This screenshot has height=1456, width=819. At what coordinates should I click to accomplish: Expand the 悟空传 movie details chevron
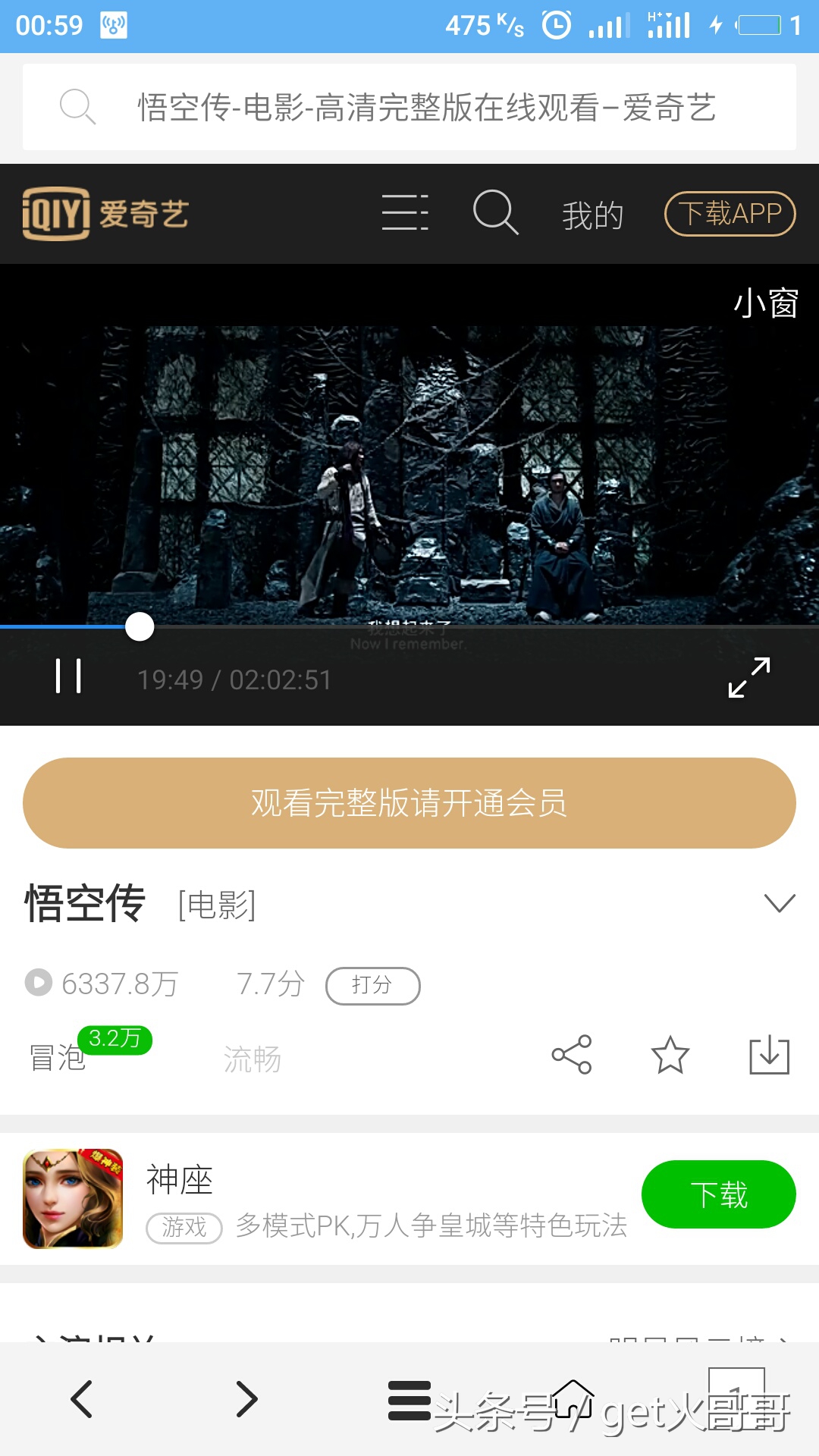point(777,904)
